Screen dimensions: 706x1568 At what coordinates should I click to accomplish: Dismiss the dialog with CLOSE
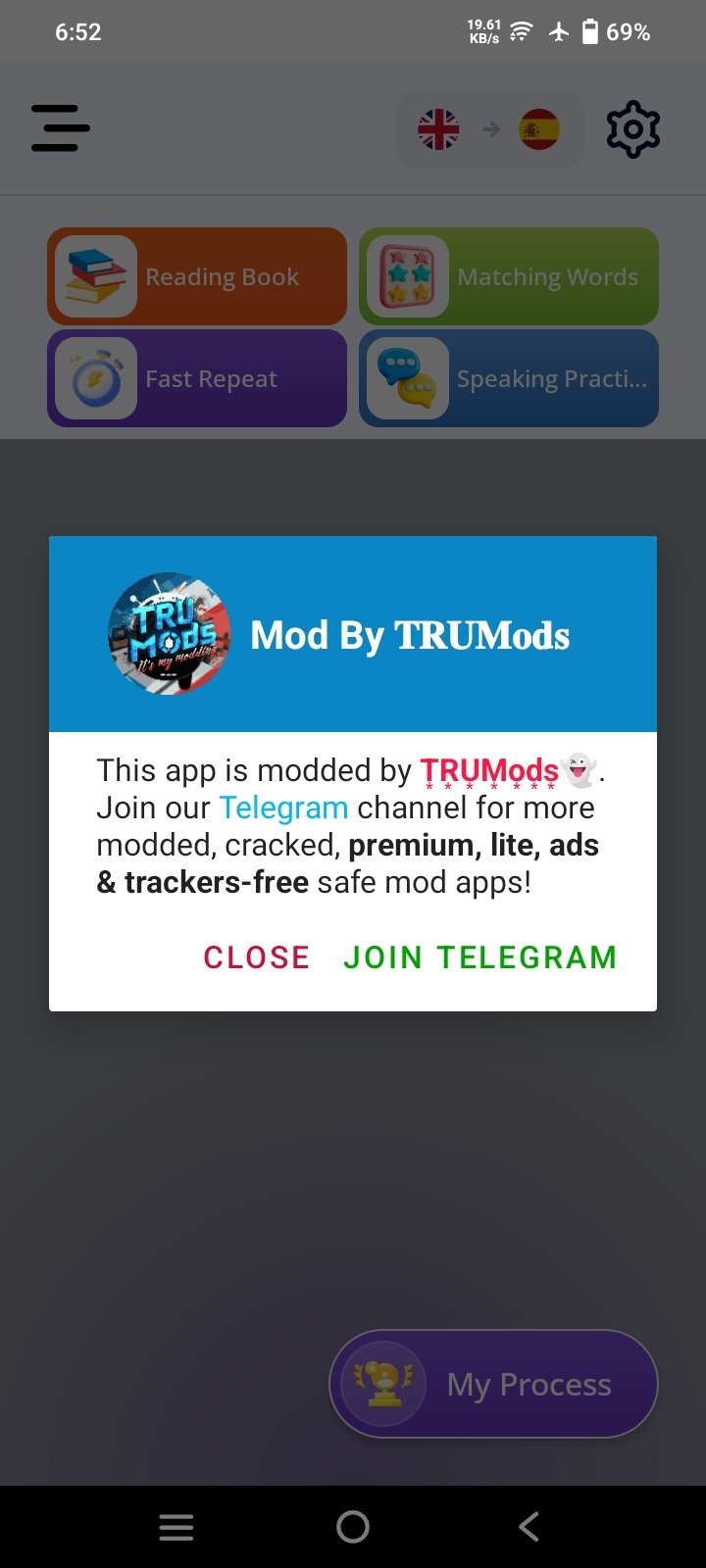(x=256, y=957)
